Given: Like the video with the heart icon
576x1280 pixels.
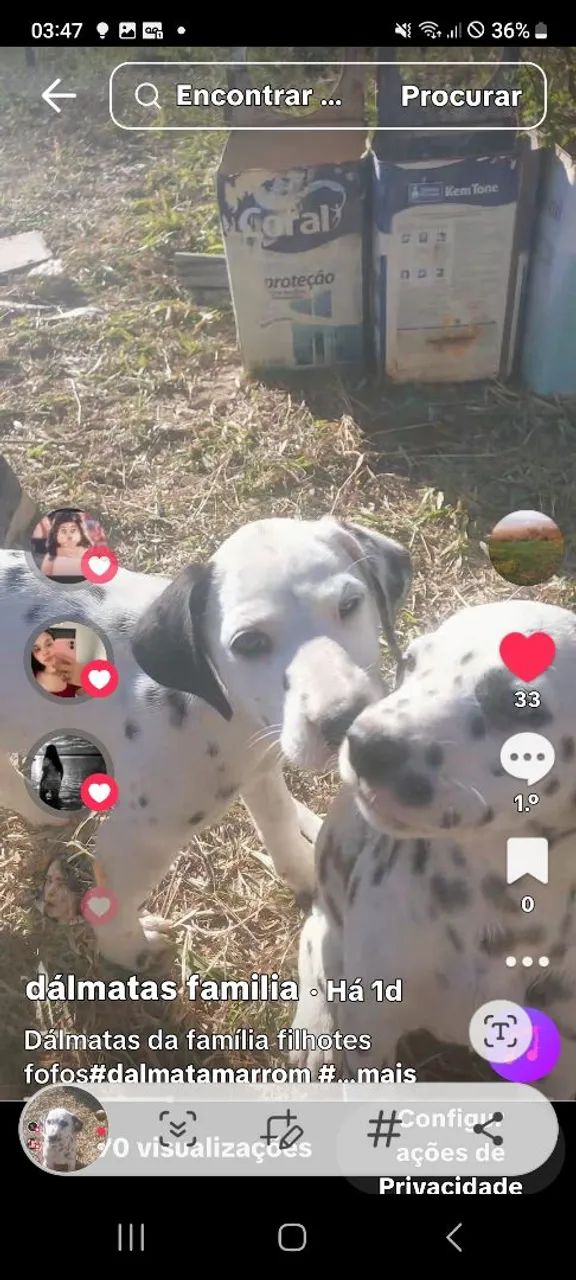Looking at the screenshot, I should point(527,656).
